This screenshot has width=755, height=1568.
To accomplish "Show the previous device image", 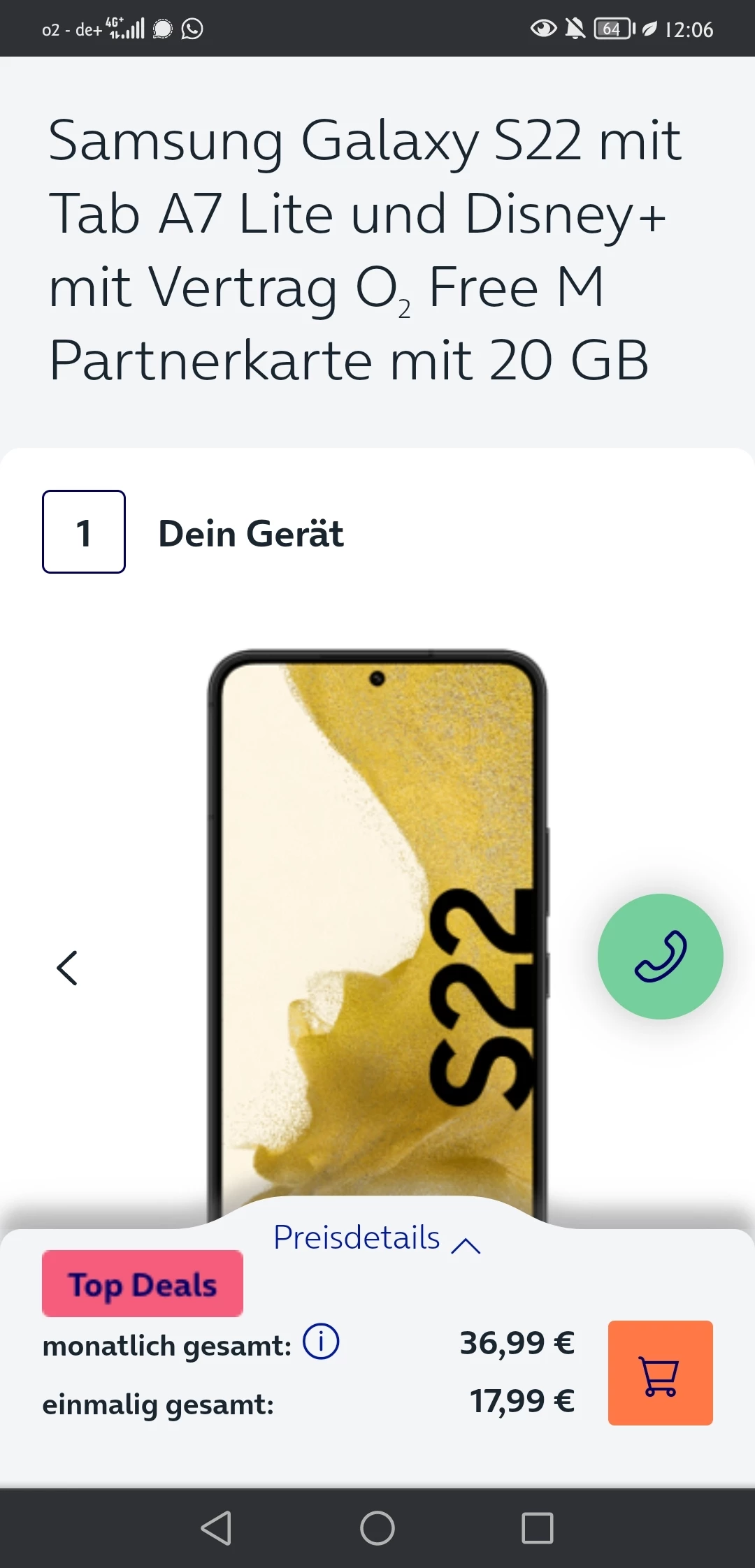I will [67, 968].
